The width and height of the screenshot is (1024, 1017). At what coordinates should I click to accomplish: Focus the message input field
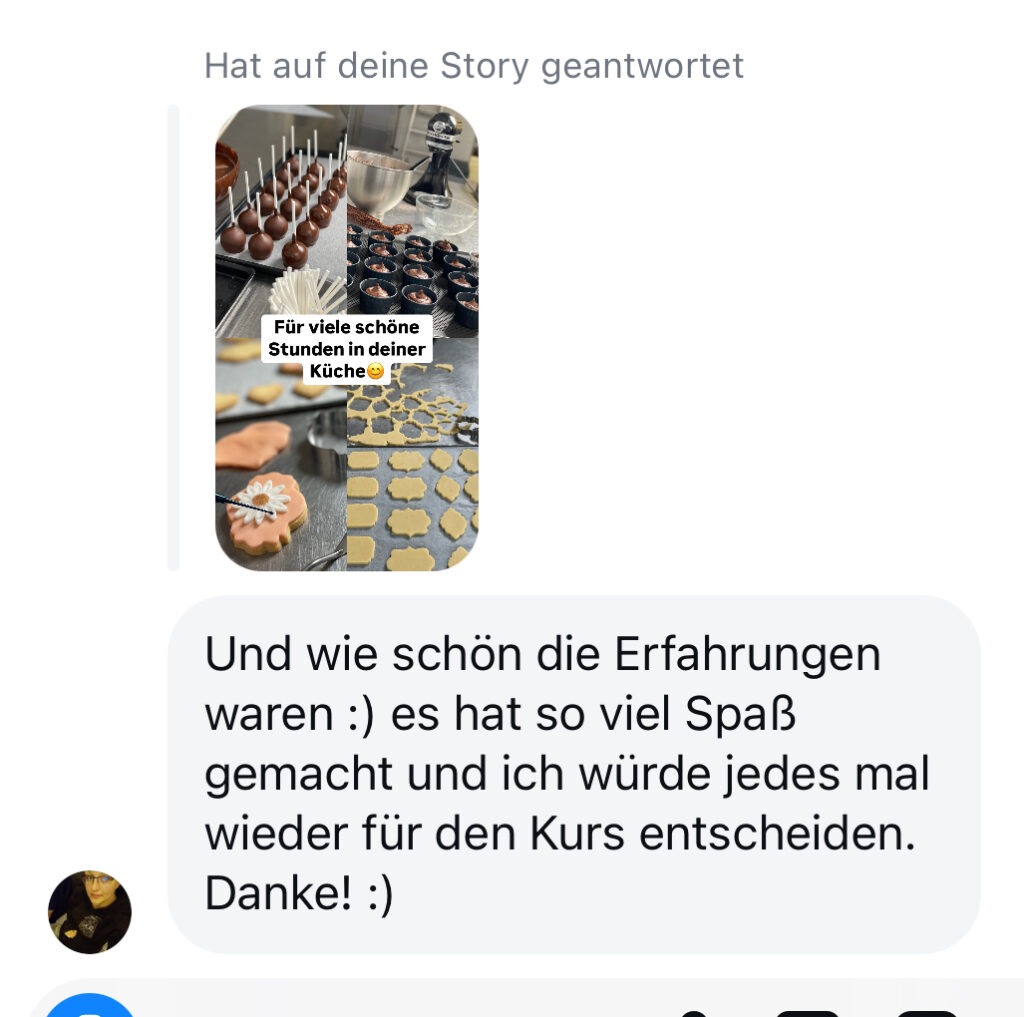[400, 1003]
